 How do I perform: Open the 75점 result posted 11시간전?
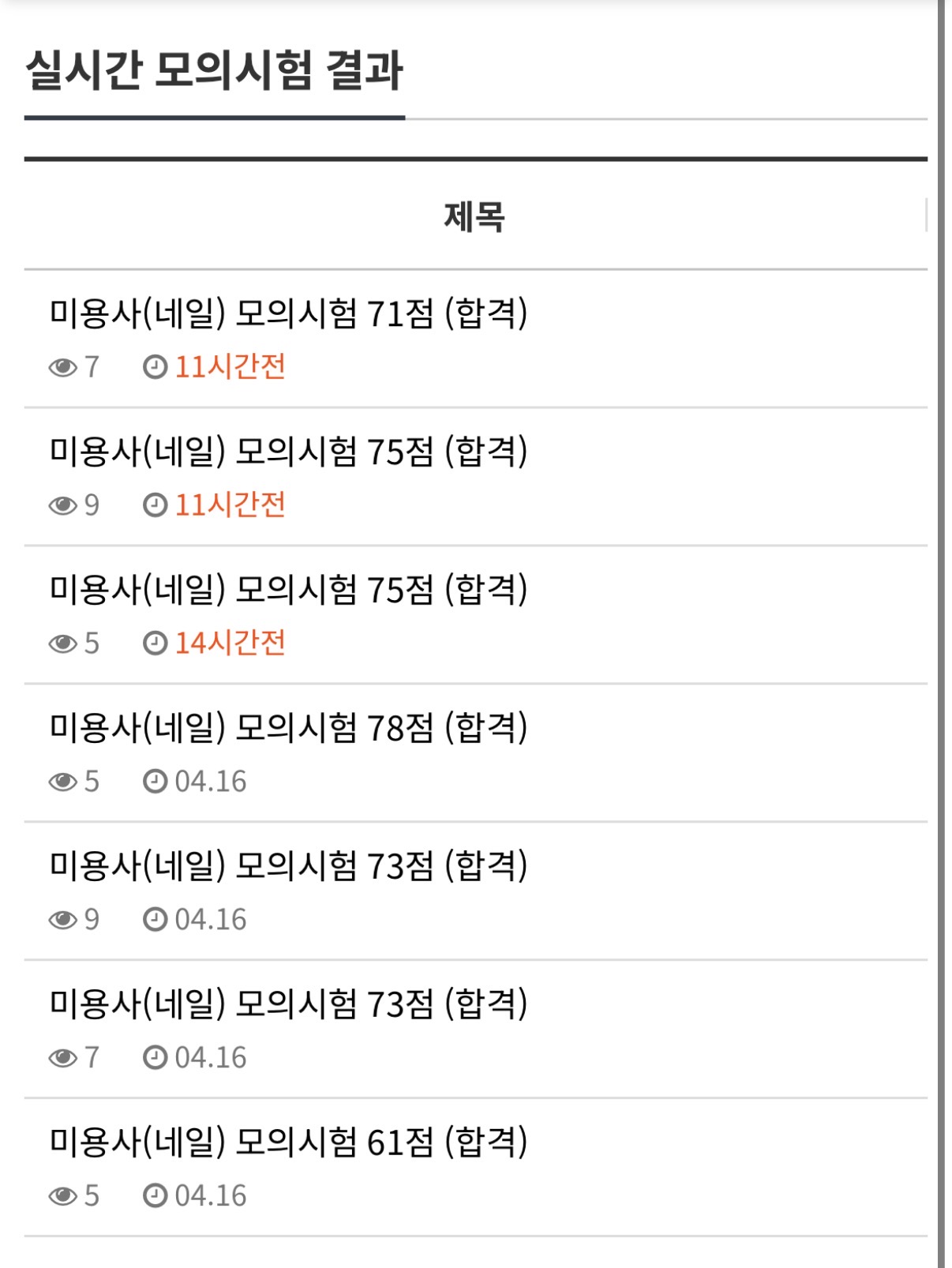click(288, 452)
